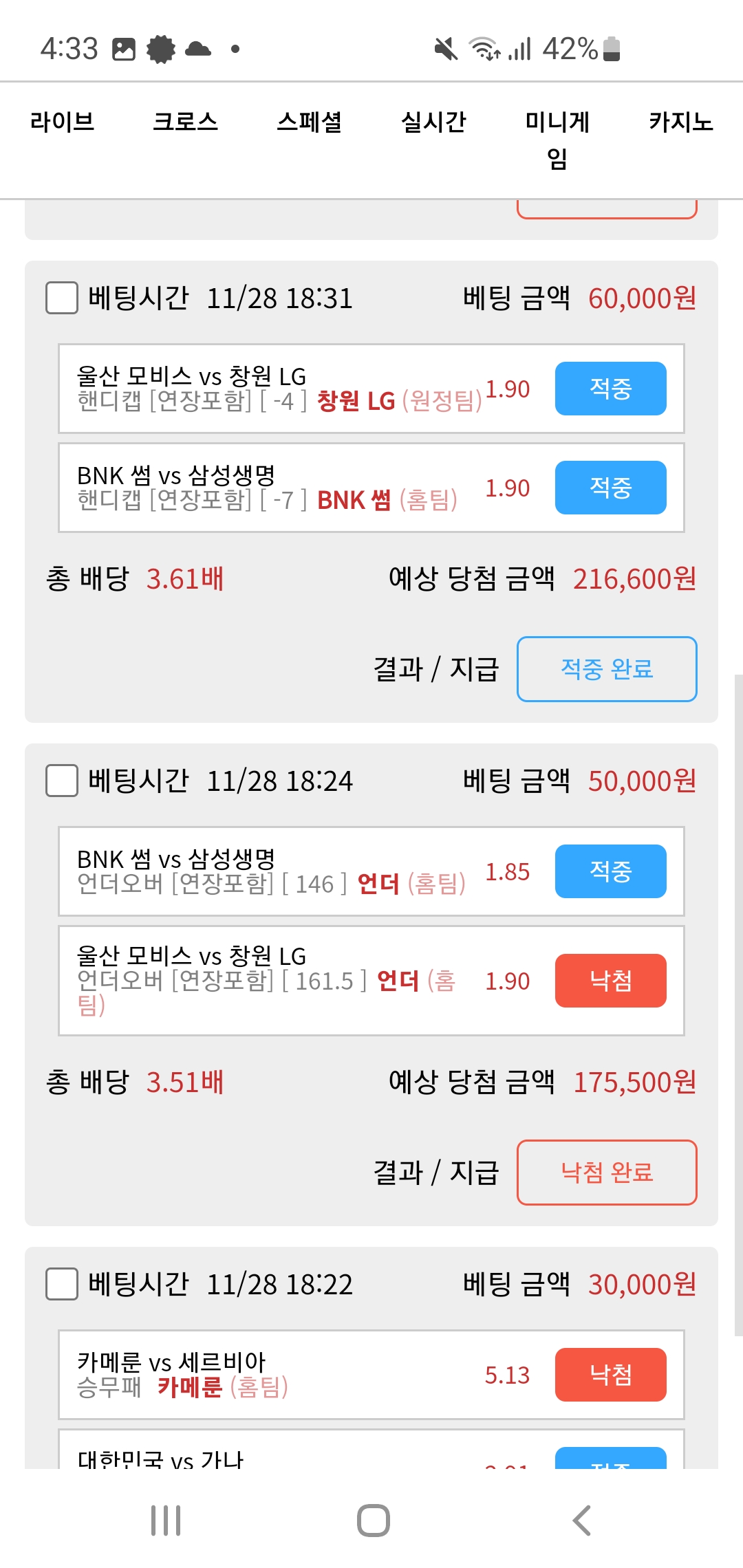Switch to the 라이브 tab
This screenshot has width=743, height=1568.
pyautogui.click(x=62, y=122)
